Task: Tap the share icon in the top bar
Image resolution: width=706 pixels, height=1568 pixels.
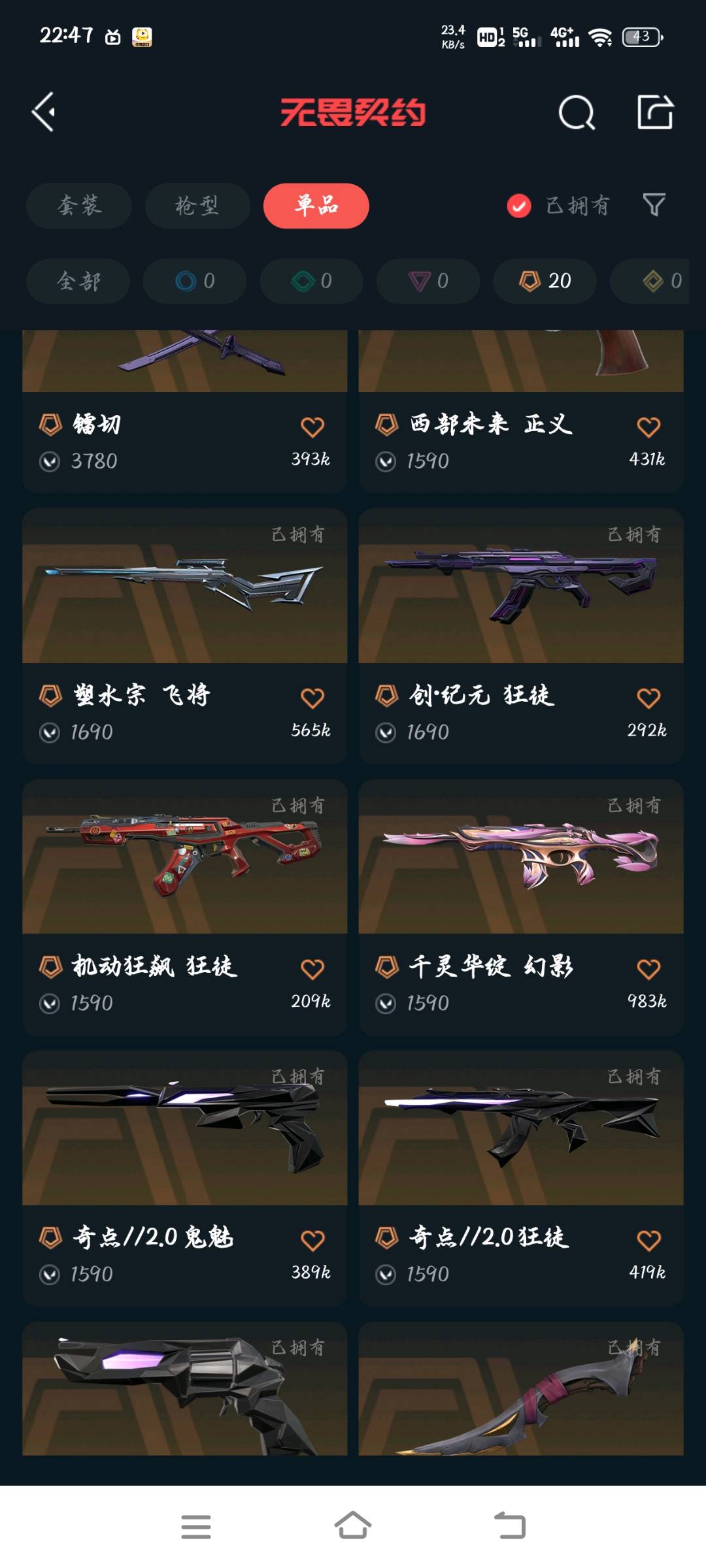Action: click(655, 112)
